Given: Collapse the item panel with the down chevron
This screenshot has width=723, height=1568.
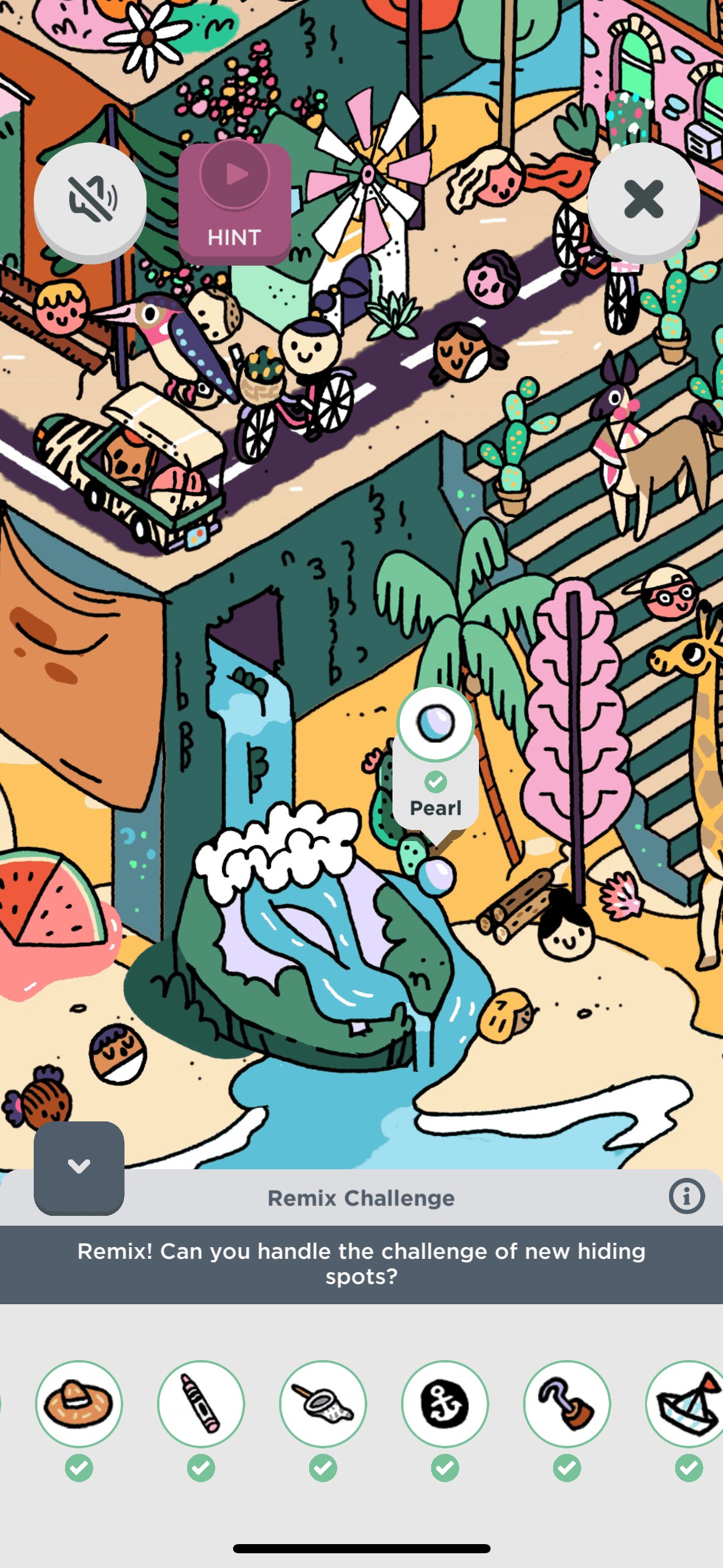Looking at the screenshot, I should click(x=79, y=1166).
